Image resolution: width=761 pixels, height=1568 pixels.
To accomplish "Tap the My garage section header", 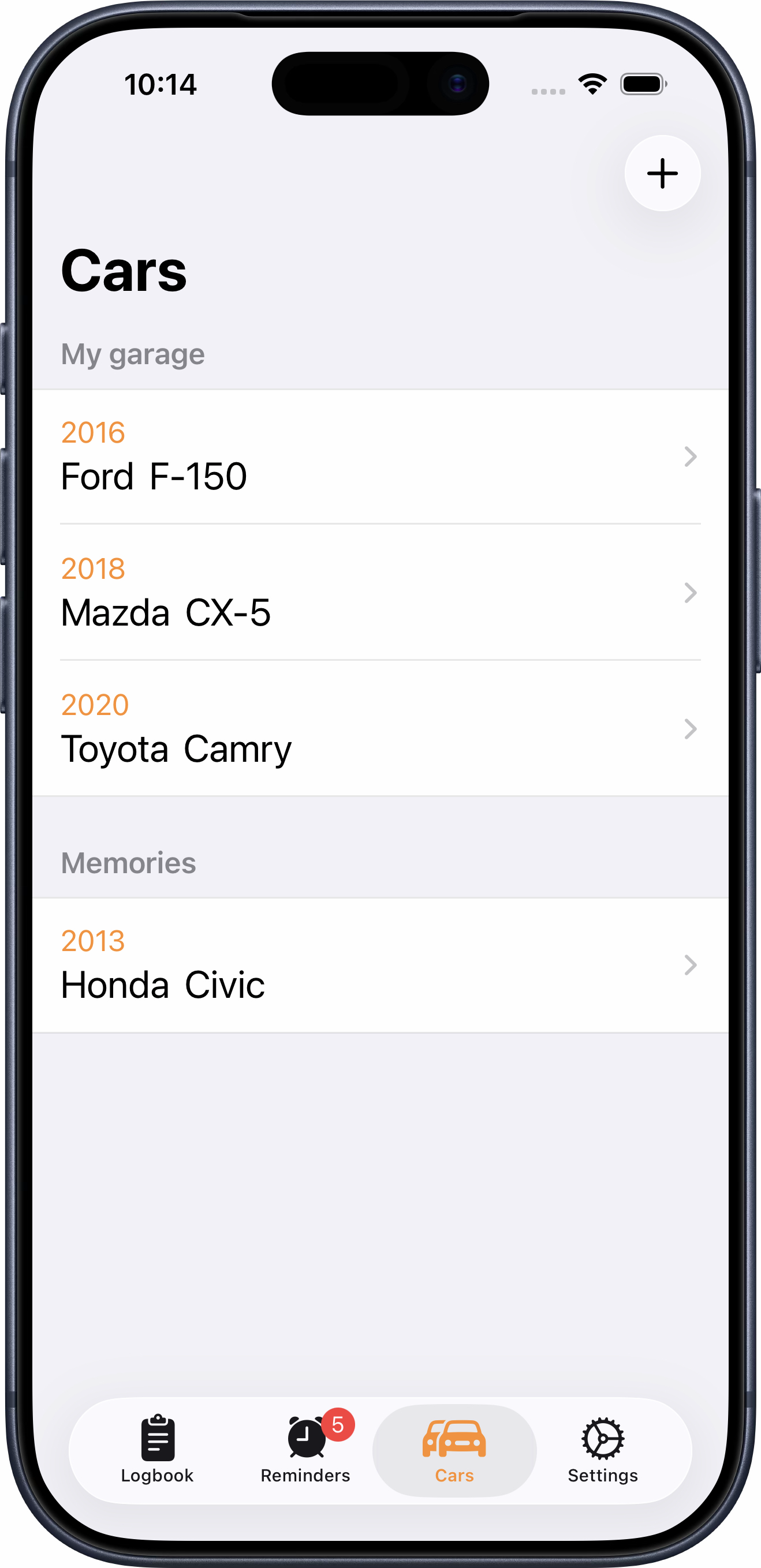I will [133, 354].
